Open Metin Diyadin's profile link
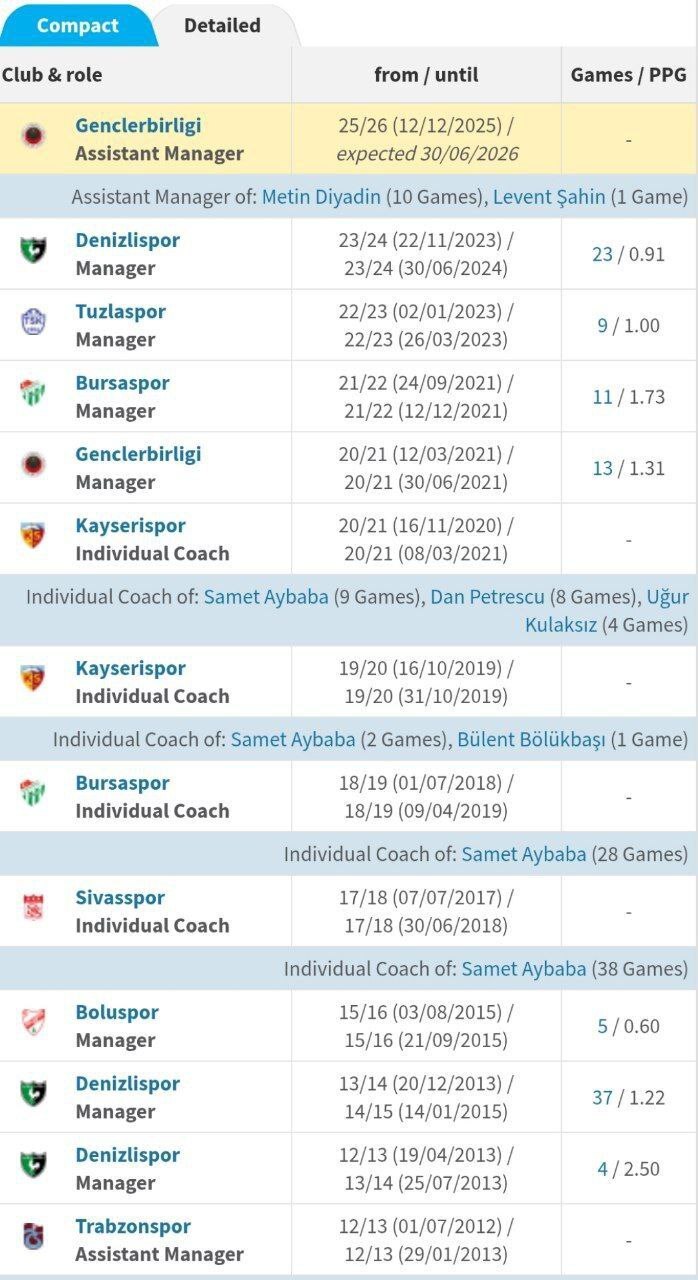The width and height of the screenshot is (698, 1280). point(321,197)
